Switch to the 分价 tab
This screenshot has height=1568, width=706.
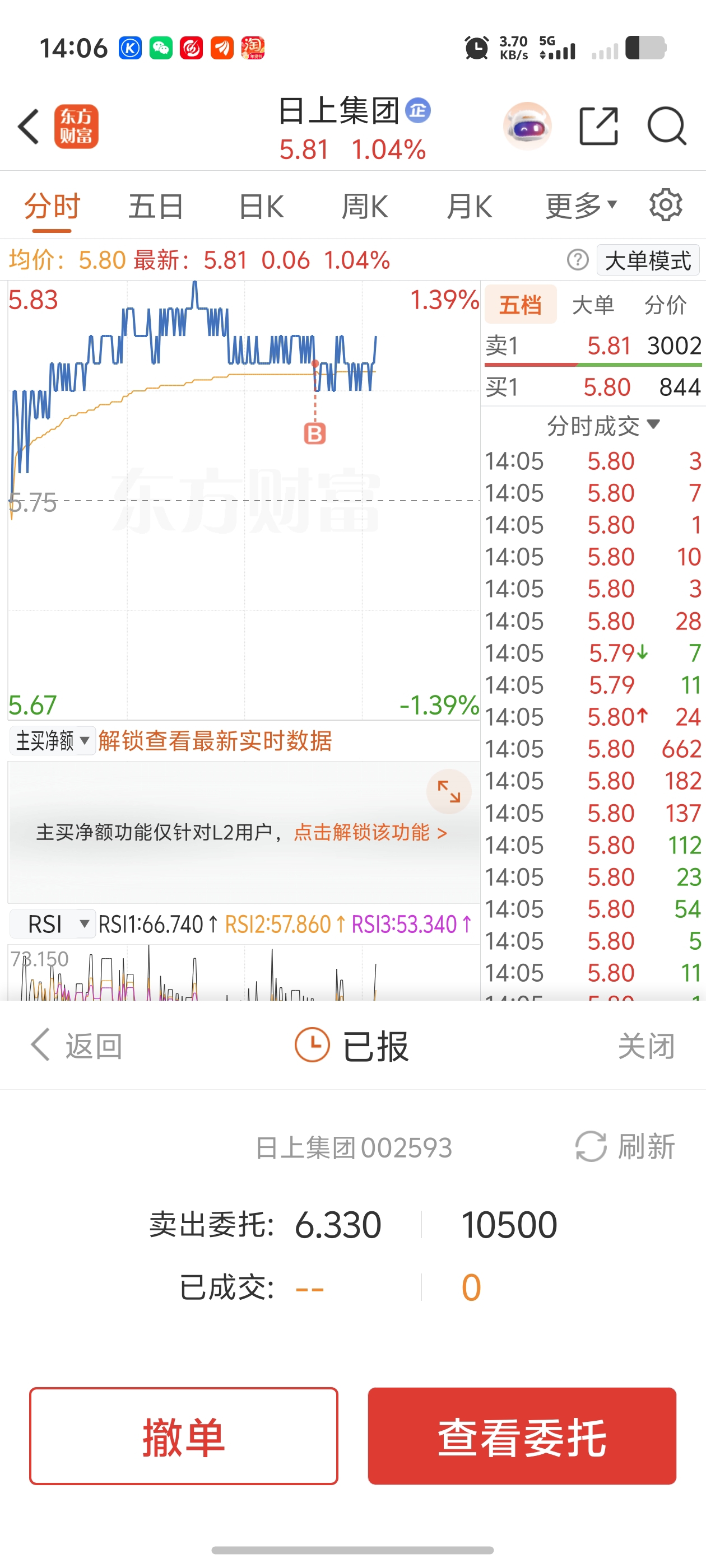(665, 304)
